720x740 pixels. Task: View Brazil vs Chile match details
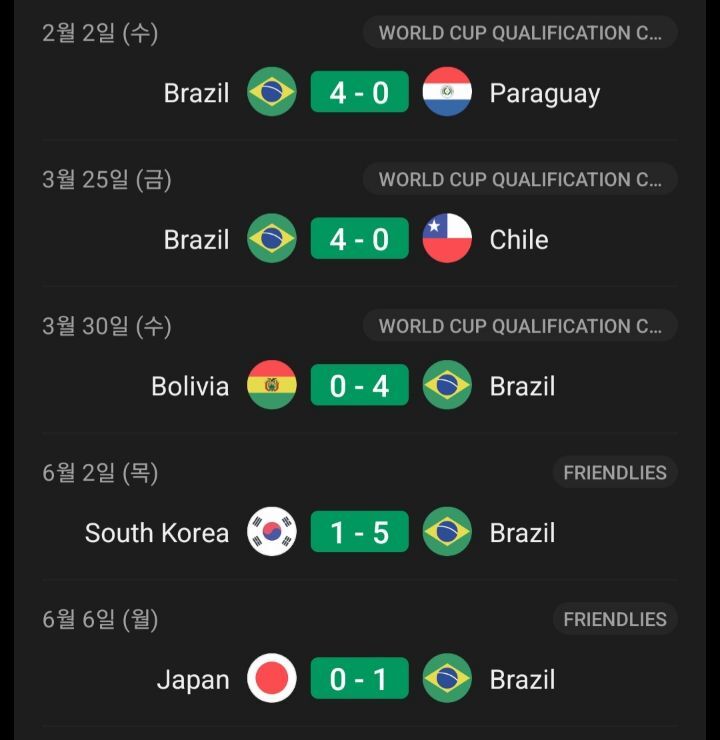click(x=359, y=240)
